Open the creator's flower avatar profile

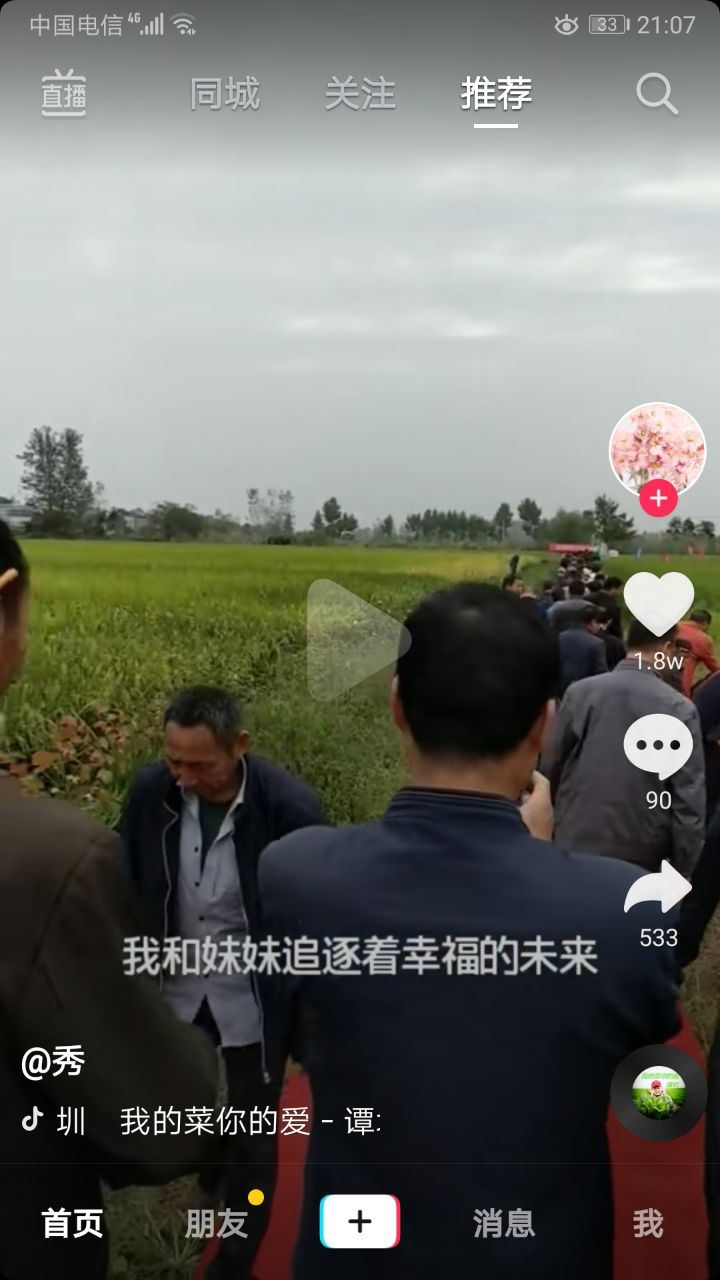coord(657,448)
